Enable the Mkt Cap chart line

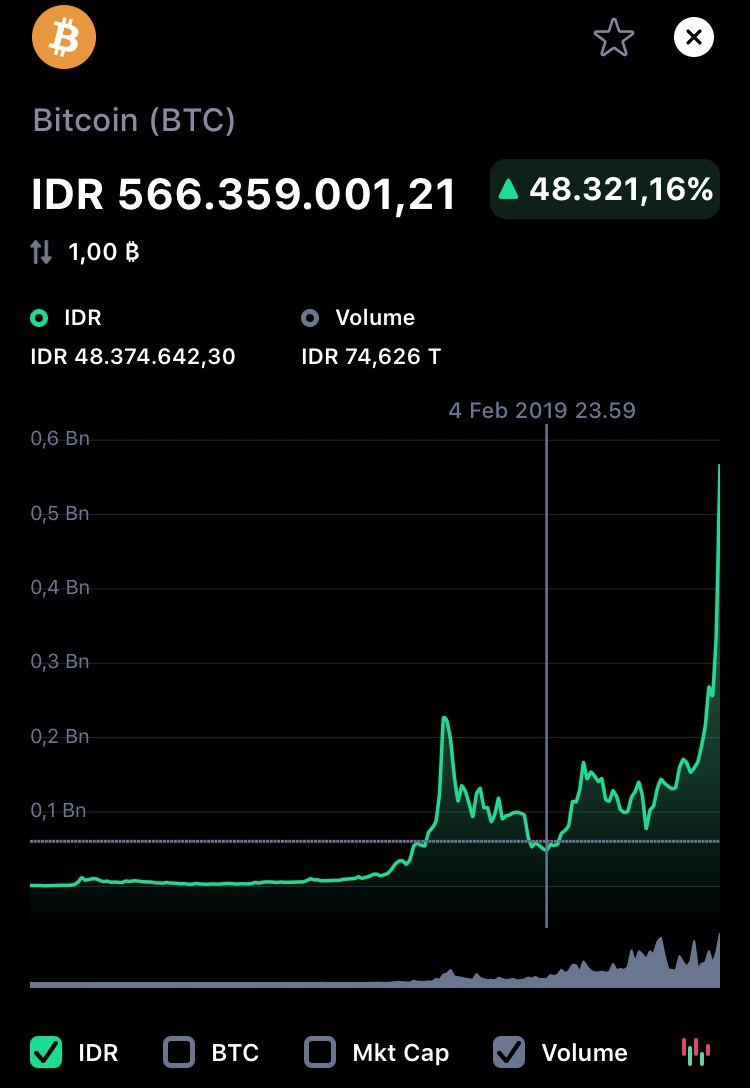point(320,1052)
